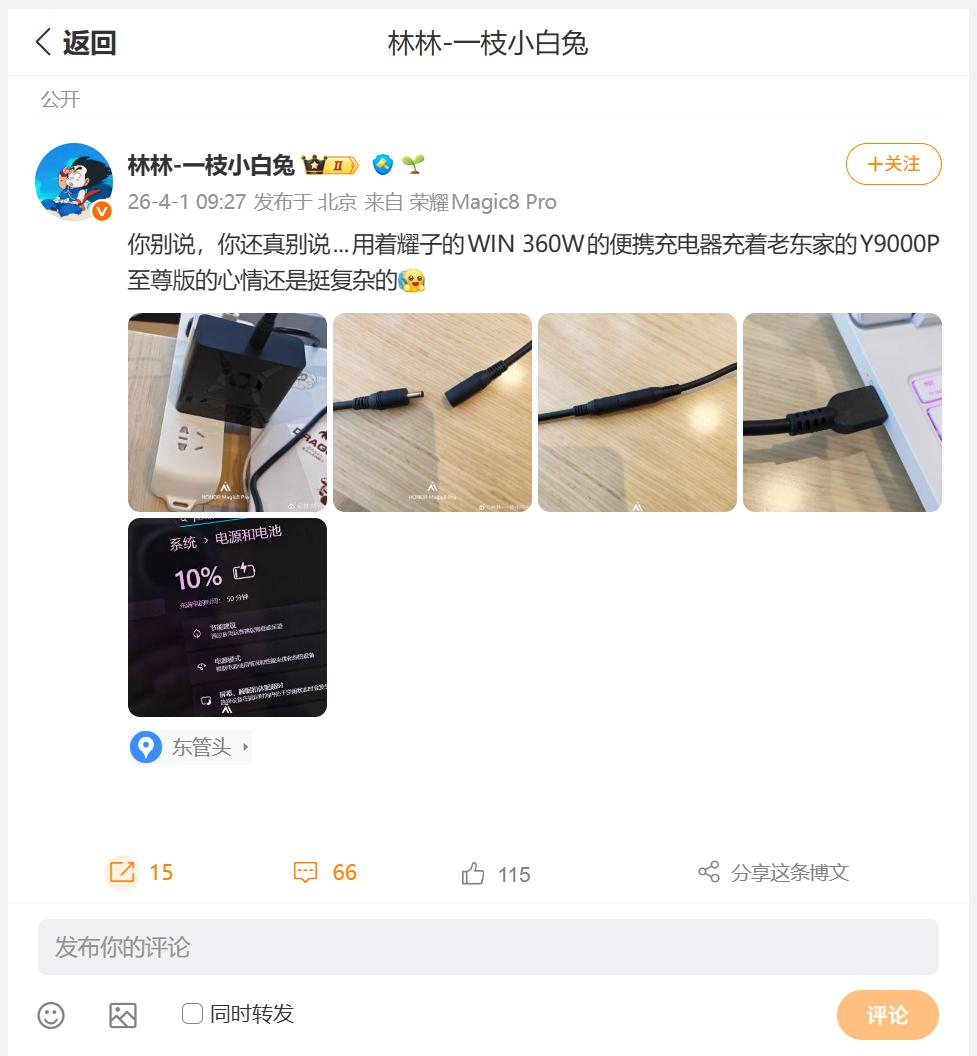Submit with the orange 评论 button
The height and width of the screenshot is (1056, 977).
pos(886,1014)
